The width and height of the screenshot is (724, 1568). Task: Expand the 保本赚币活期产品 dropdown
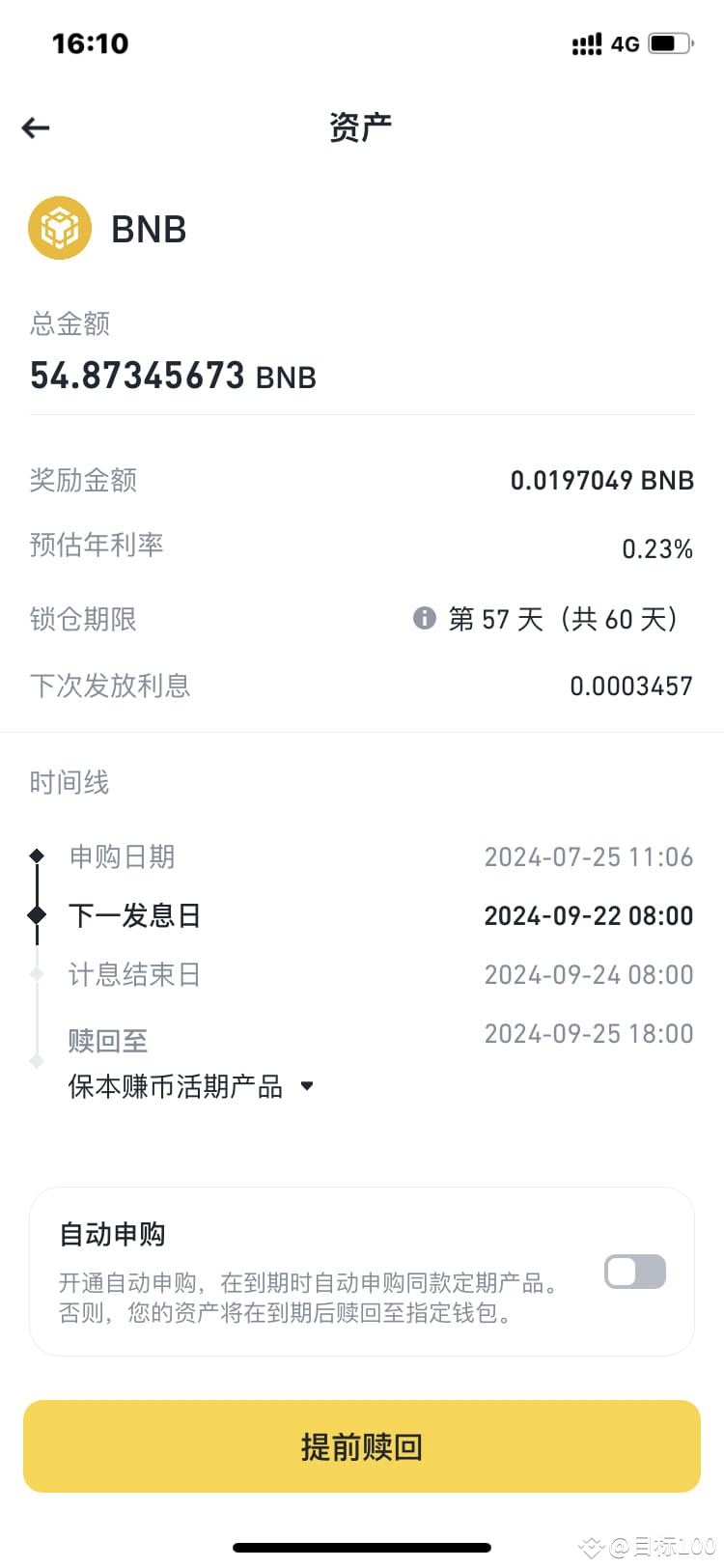(307, 1085)
